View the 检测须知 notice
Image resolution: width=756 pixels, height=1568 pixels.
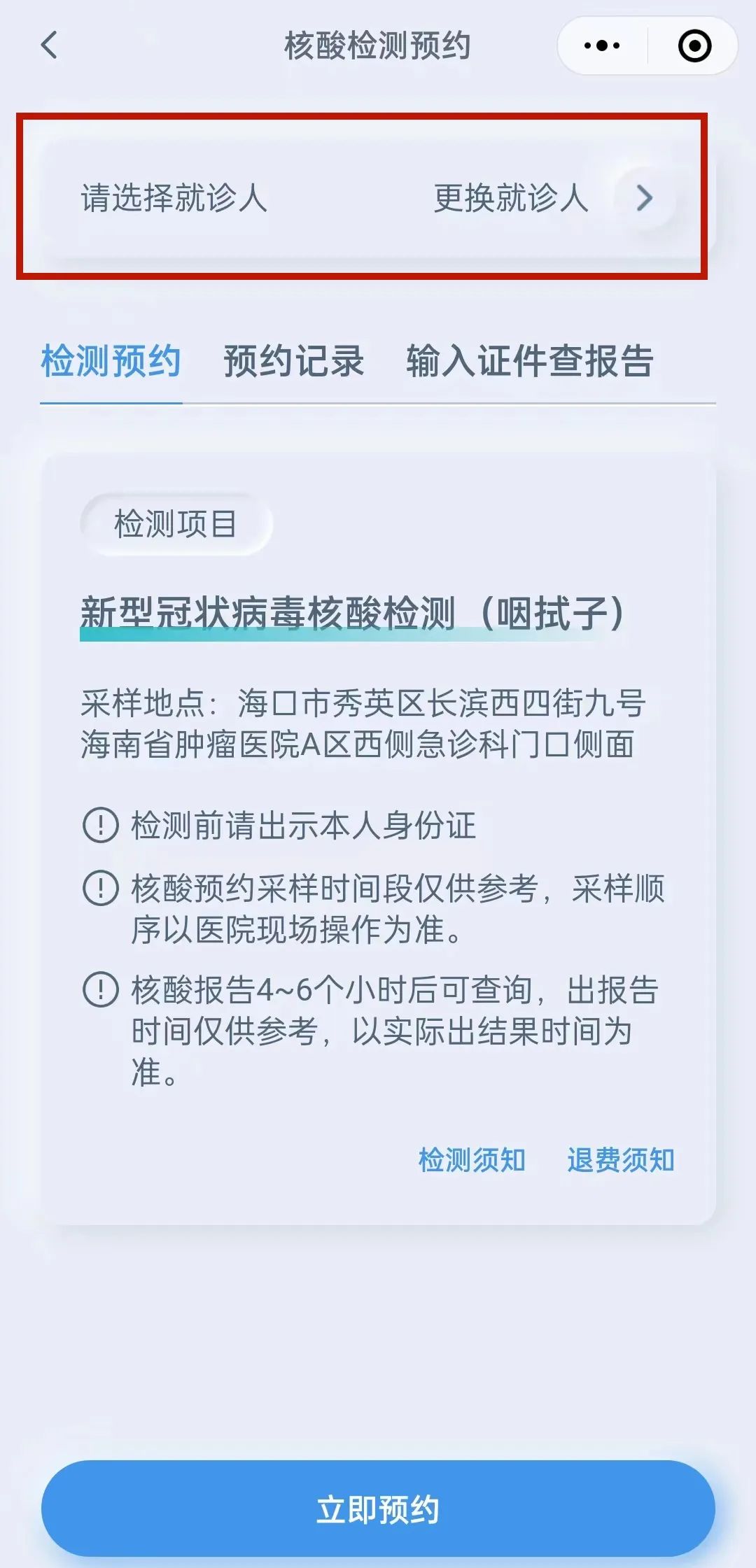(472, 1160)
